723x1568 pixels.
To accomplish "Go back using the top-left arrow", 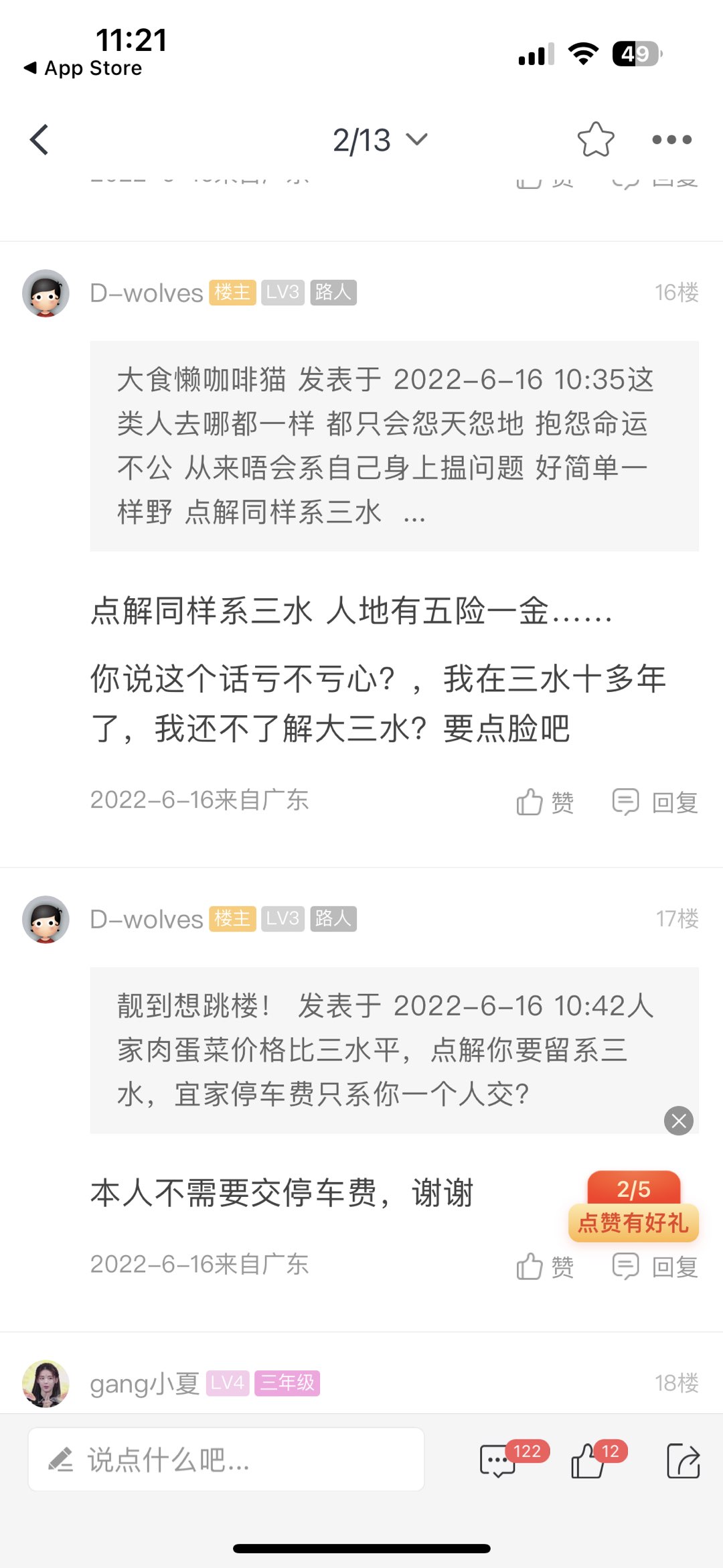I will (39, 140).
